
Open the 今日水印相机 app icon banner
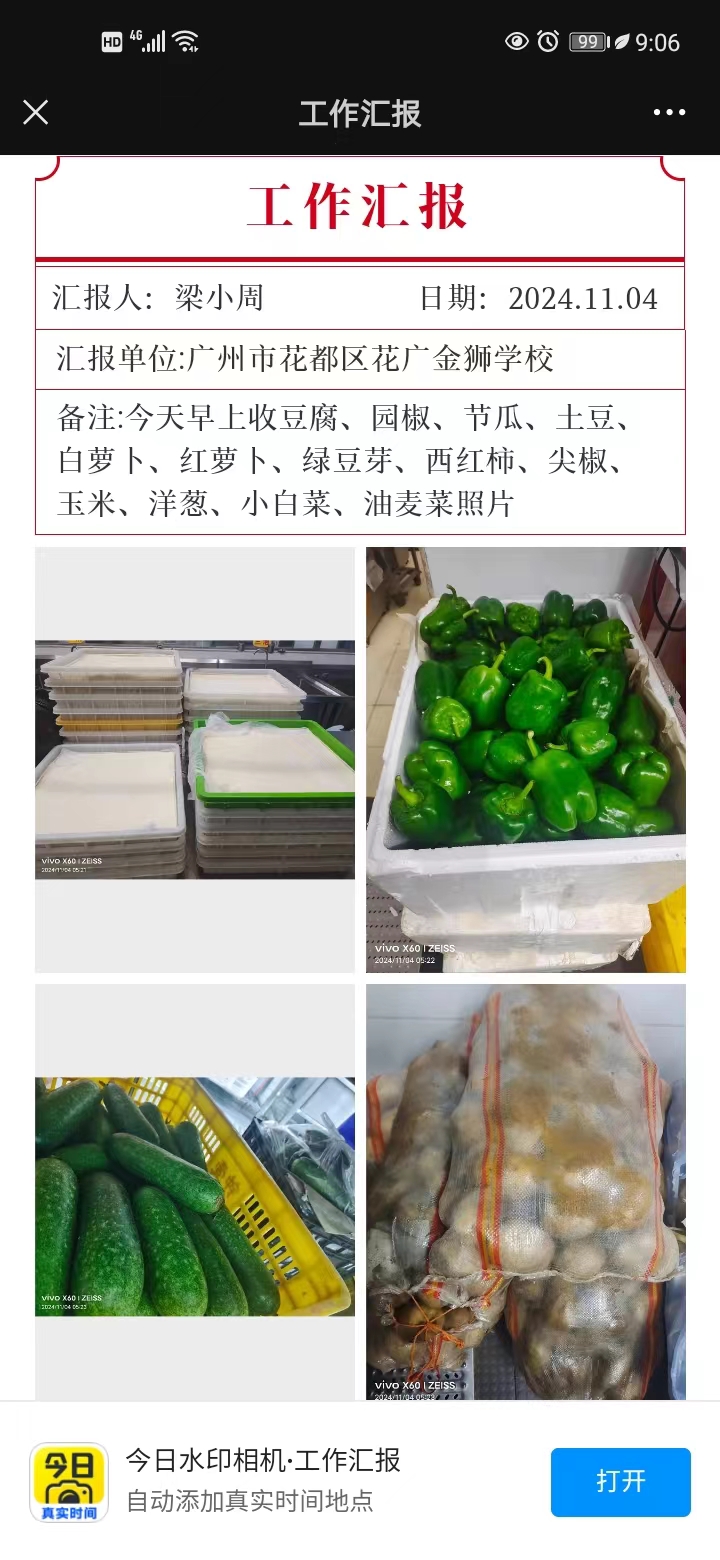69,1482
